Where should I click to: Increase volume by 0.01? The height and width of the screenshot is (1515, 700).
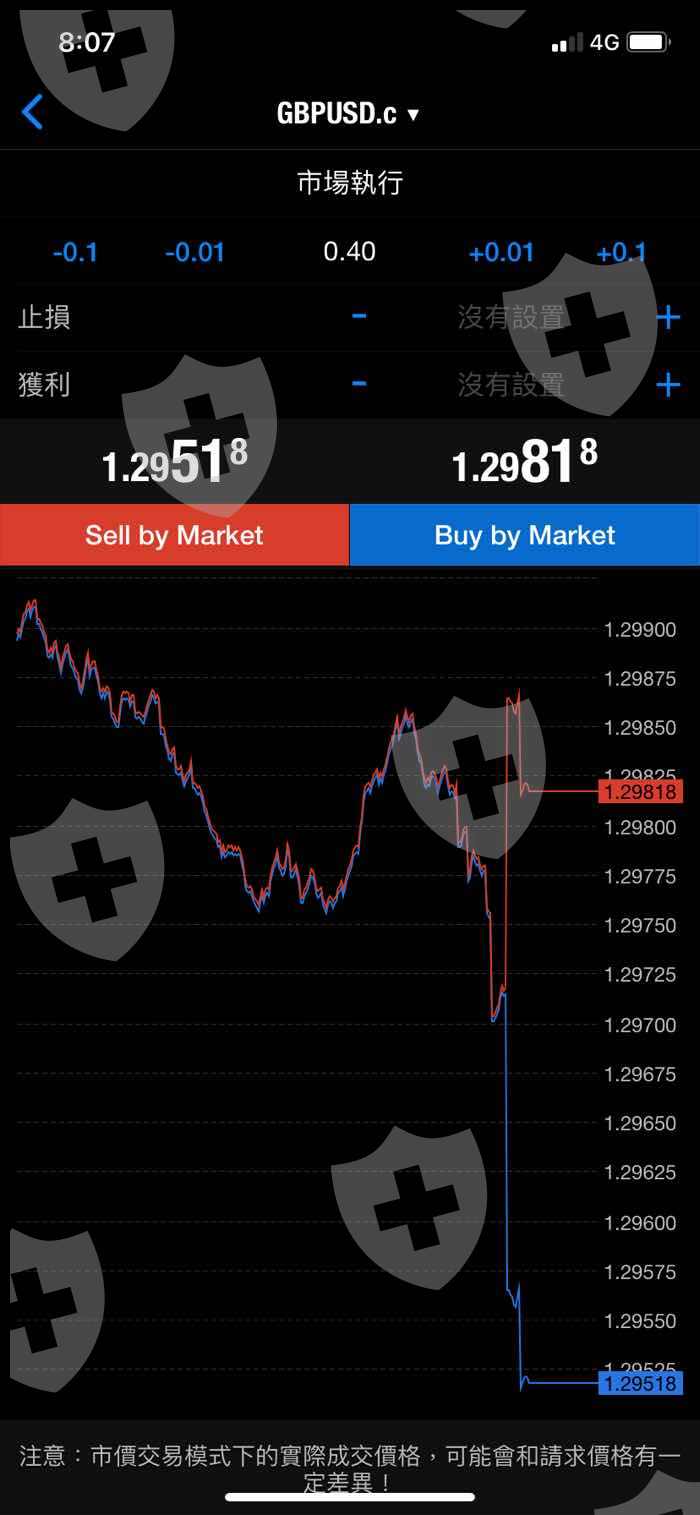[501, 252]
